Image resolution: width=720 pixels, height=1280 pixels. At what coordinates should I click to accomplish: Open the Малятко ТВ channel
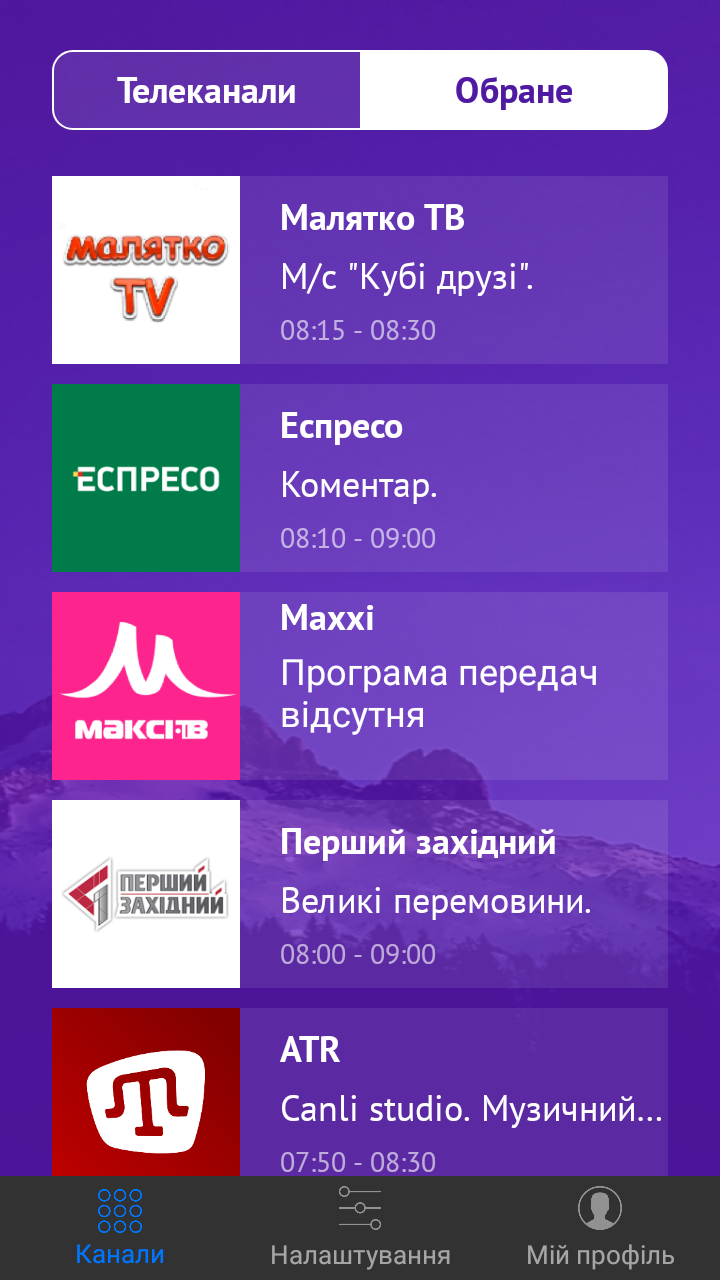click(x=360, y=270)
